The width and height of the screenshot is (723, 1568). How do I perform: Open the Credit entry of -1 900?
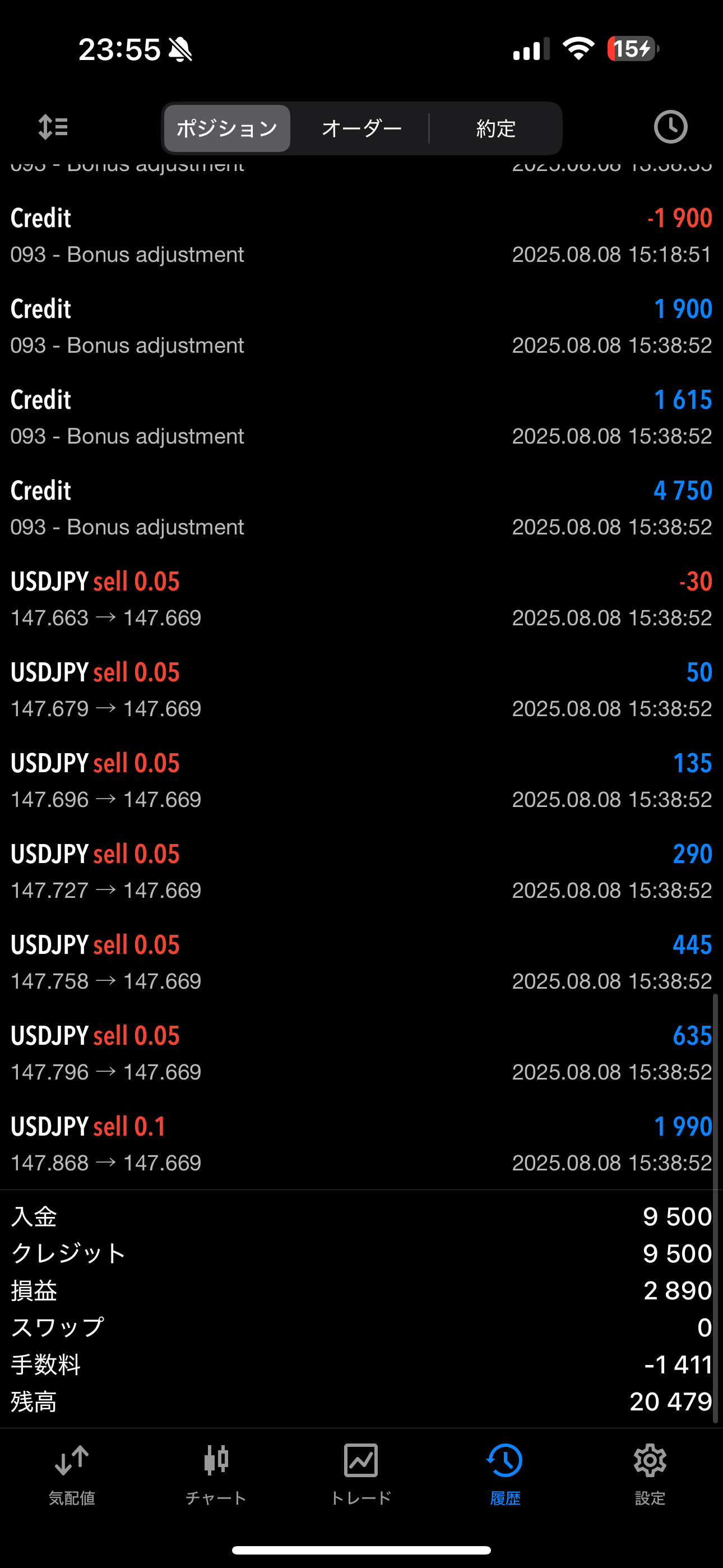pyautogui.click(x=361, y=236)
